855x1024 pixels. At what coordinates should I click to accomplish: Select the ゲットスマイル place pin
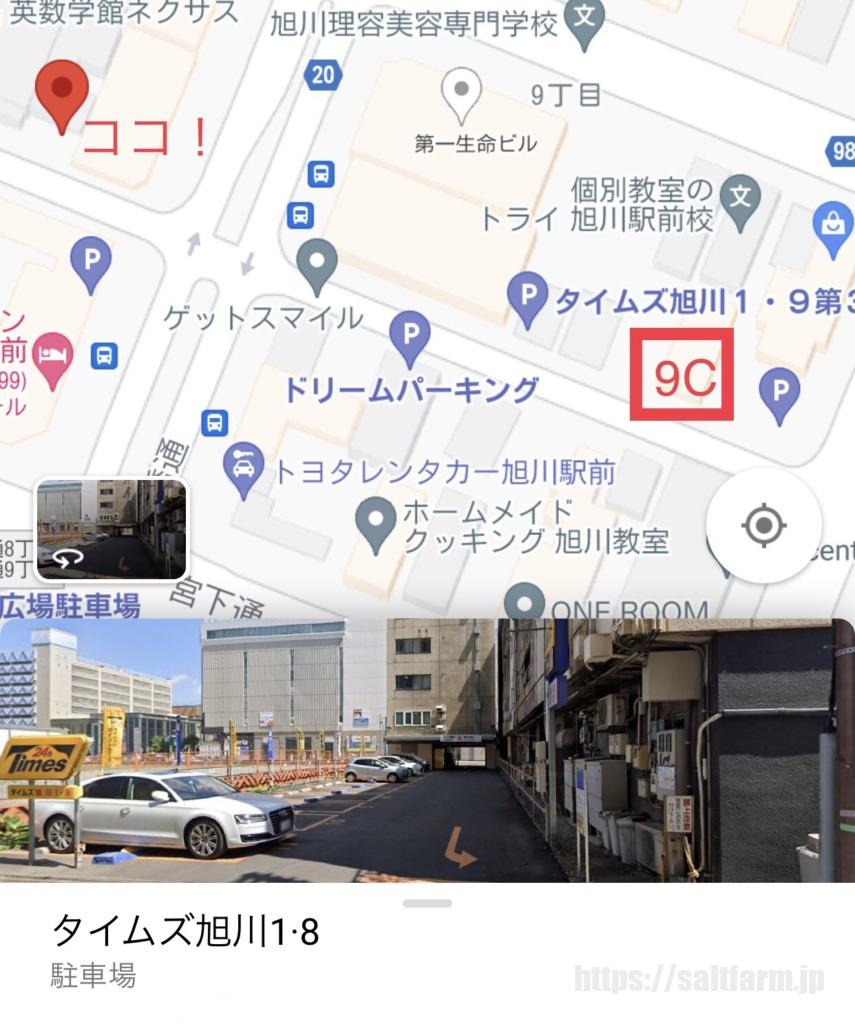coord(317,264)
